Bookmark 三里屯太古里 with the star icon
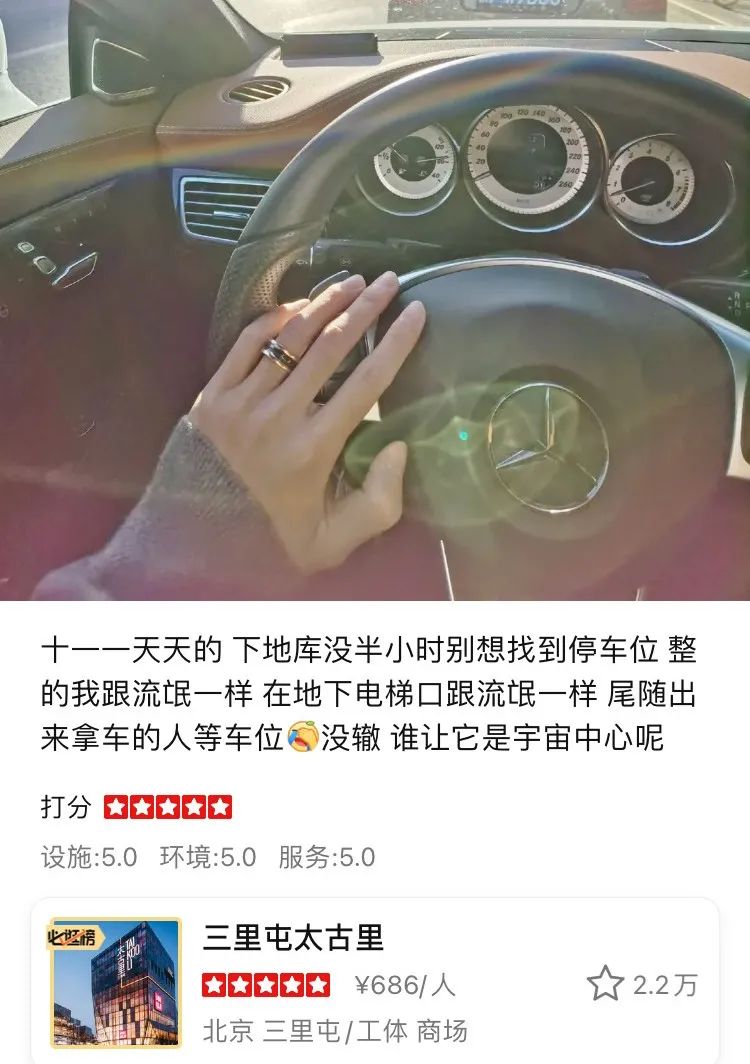750x1064 pixels. pos(605,984)
